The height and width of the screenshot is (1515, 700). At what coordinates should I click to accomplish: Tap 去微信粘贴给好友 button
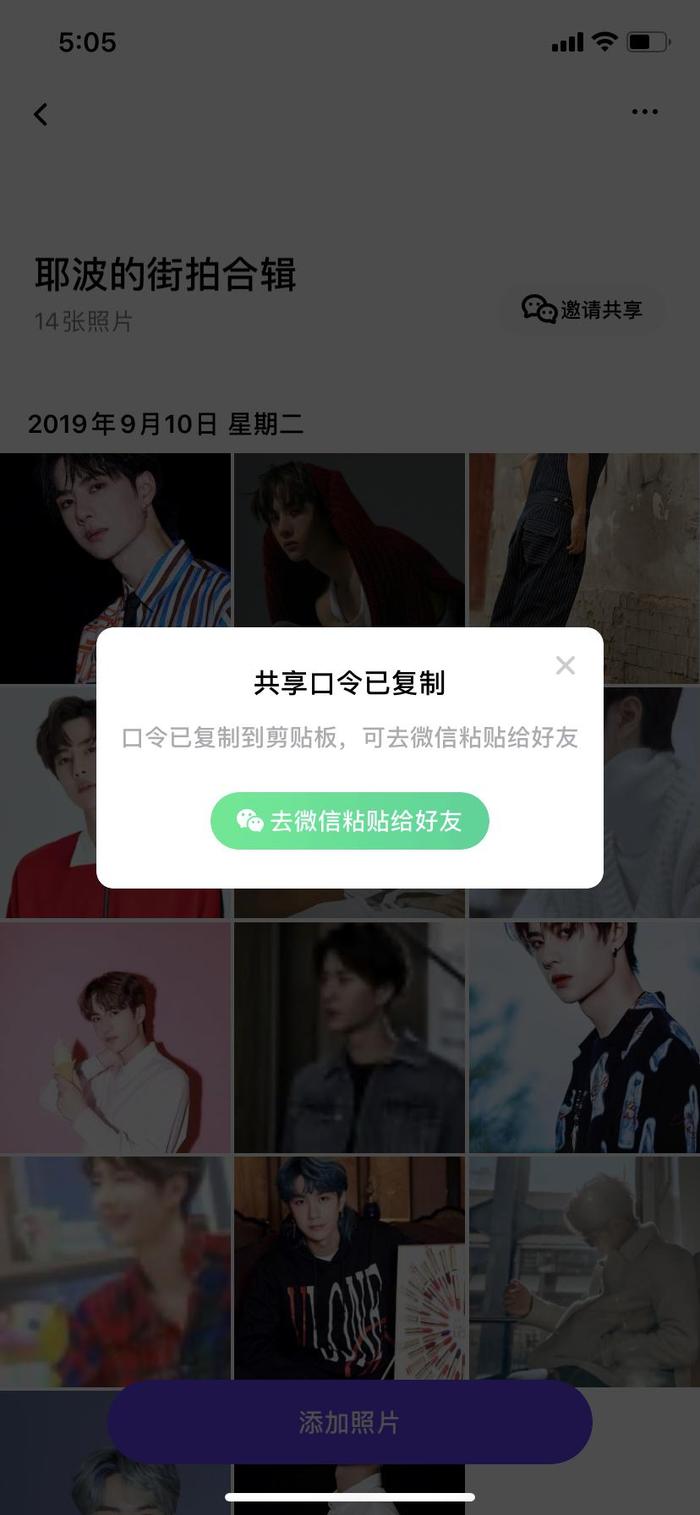tap(349, 821)
